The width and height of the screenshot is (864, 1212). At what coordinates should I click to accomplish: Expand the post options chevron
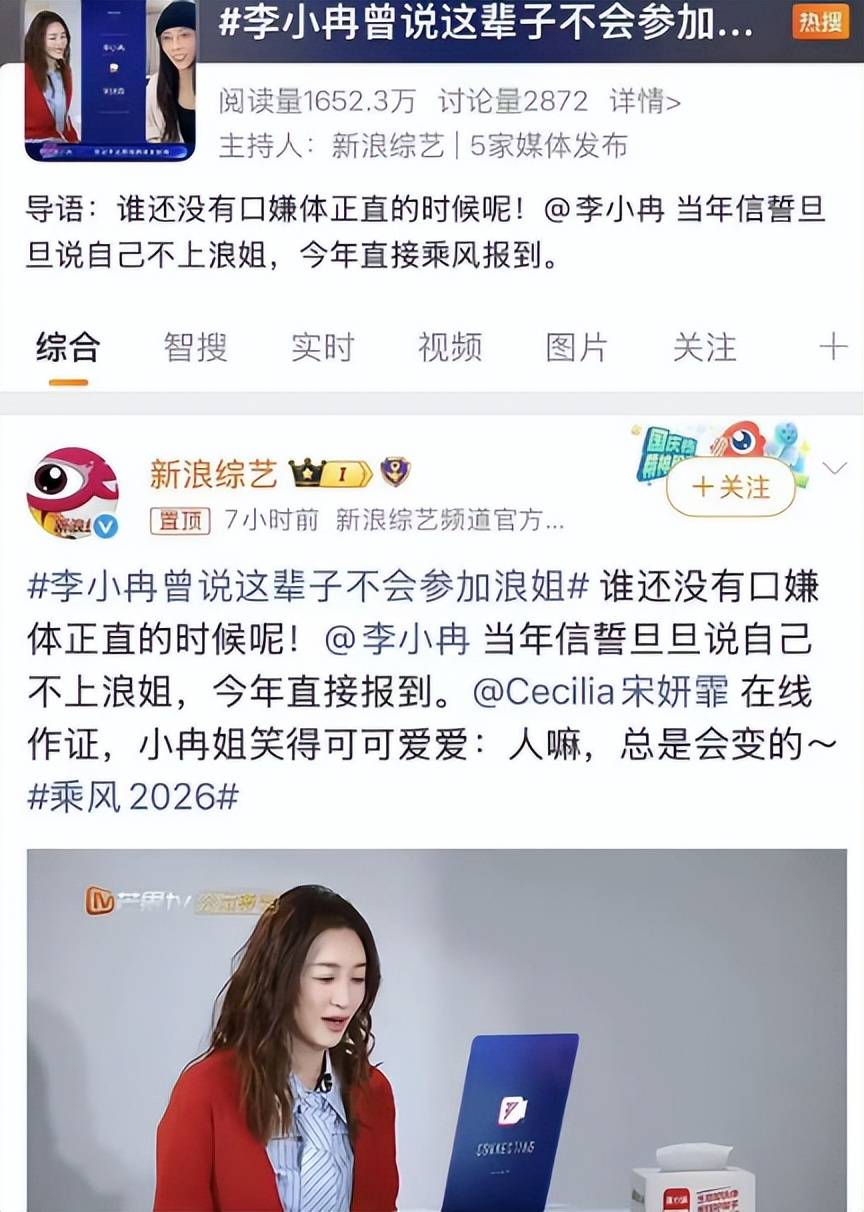834,468
